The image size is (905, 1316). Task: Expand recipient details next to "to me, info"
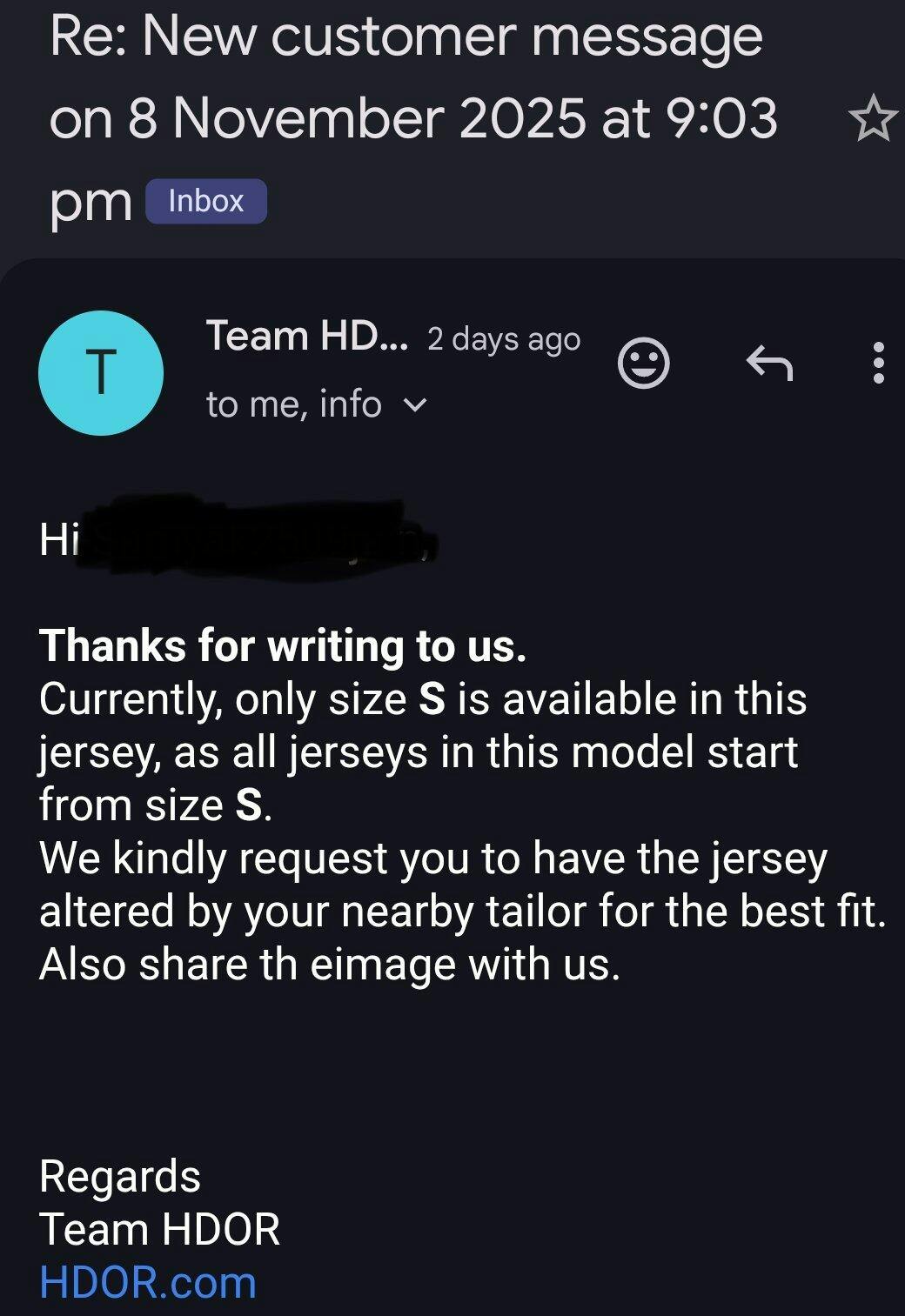click(x=417, y=405)
